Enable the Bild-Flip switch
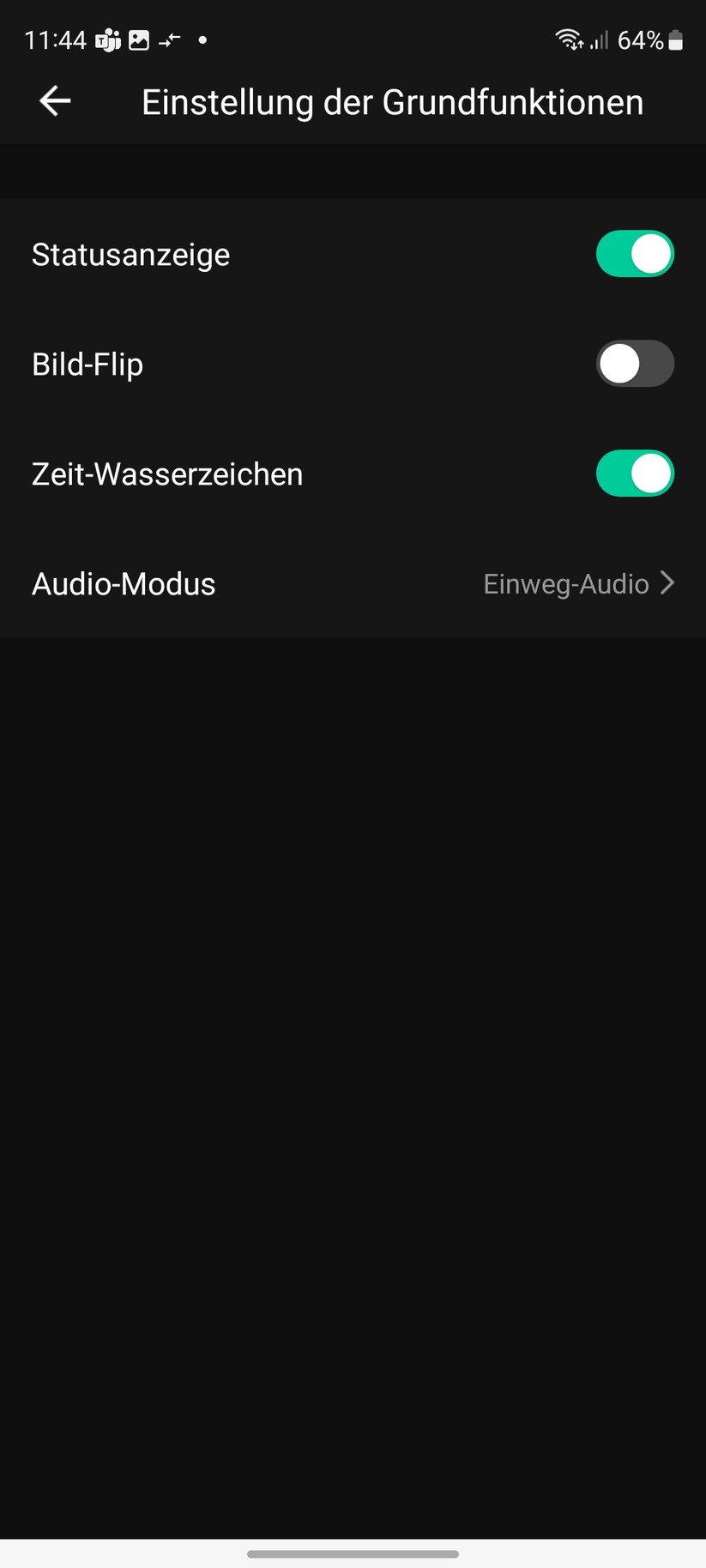Viewport: 706px width, 1568px height. click(635, 363)
